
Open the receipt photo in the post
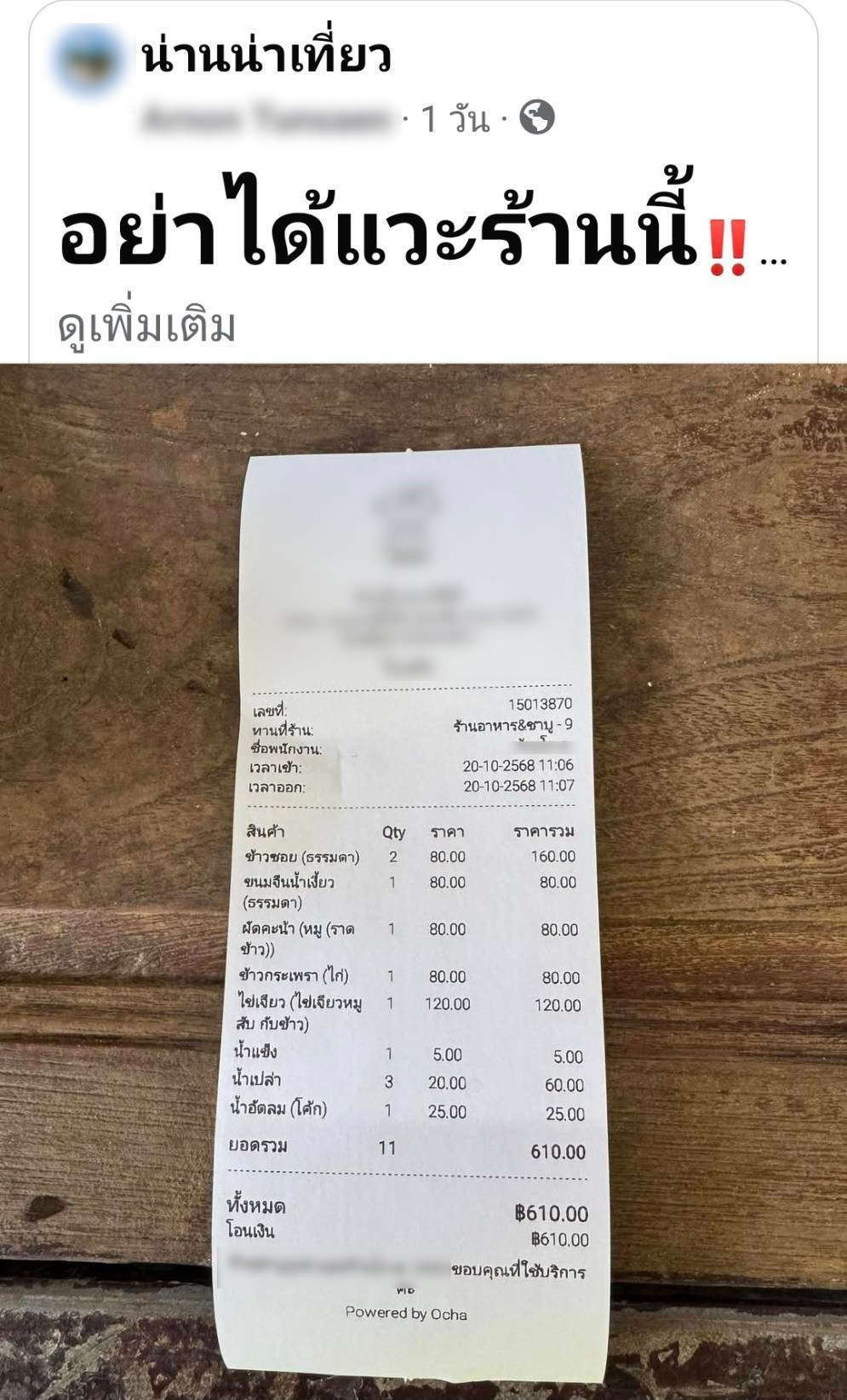423,881
